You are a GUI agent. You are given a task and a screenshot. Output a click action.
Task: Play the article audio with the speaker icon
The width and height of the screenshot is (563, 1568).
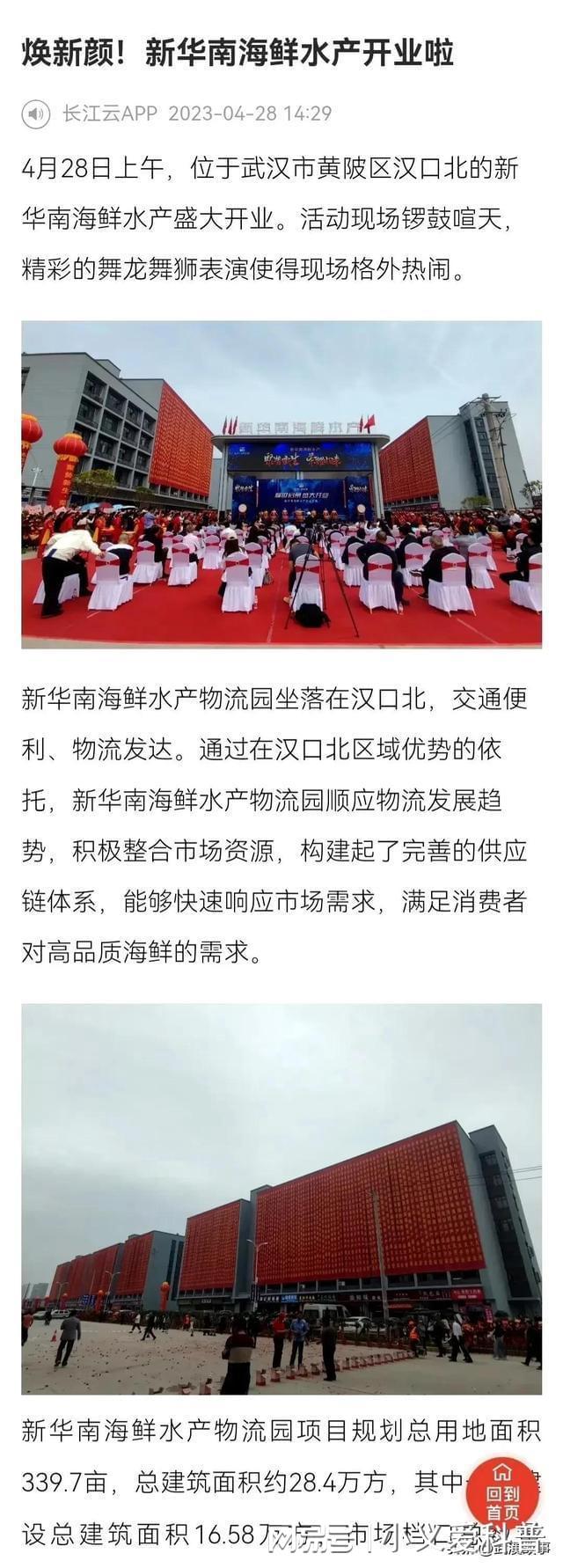[36, 114]
